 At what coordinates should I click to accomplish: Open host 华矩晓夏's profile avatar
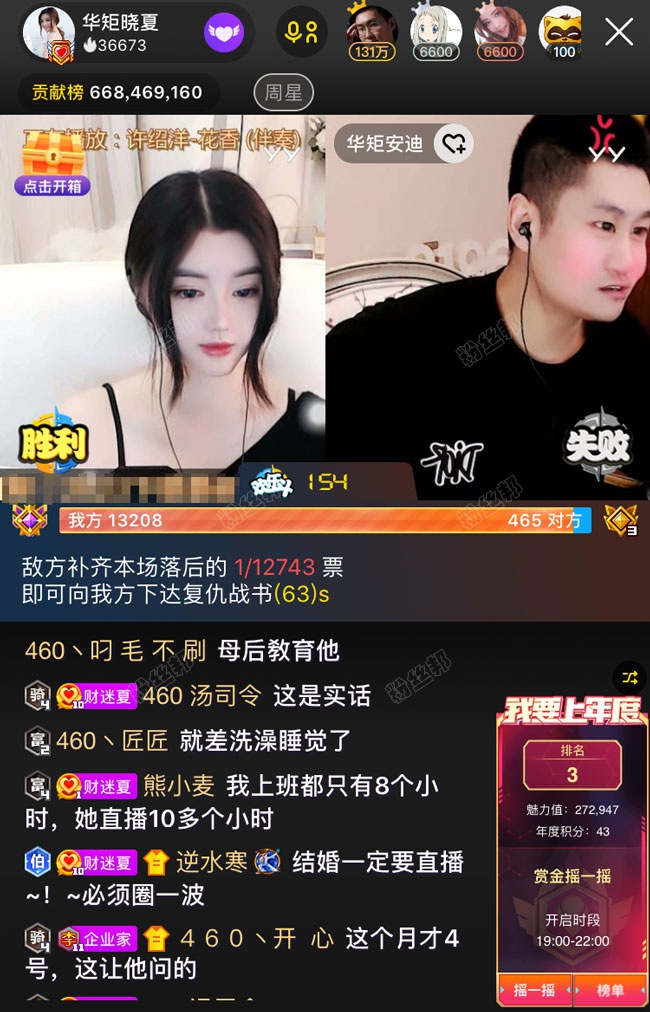[x=49, y=33]
